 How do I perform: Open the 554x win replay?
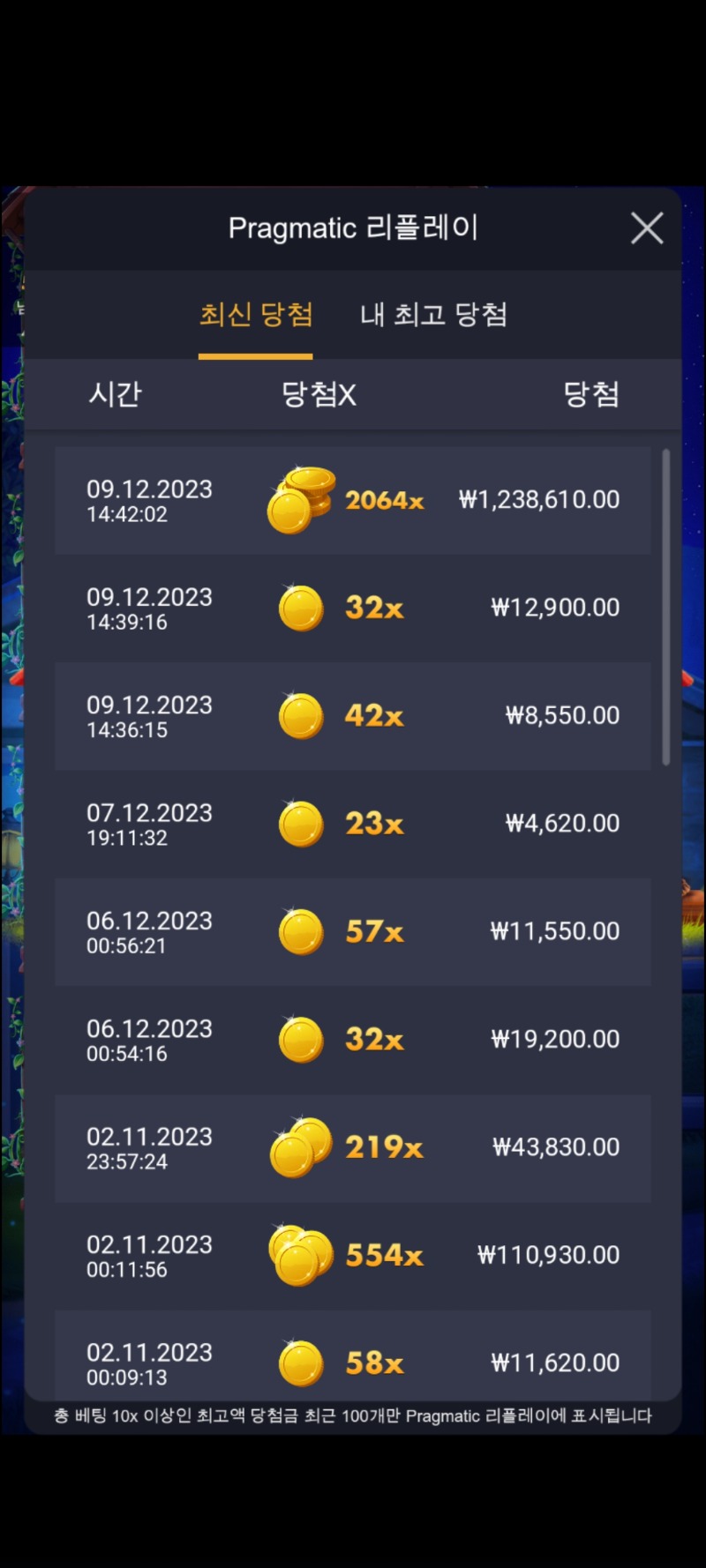tap(353, 1256)
